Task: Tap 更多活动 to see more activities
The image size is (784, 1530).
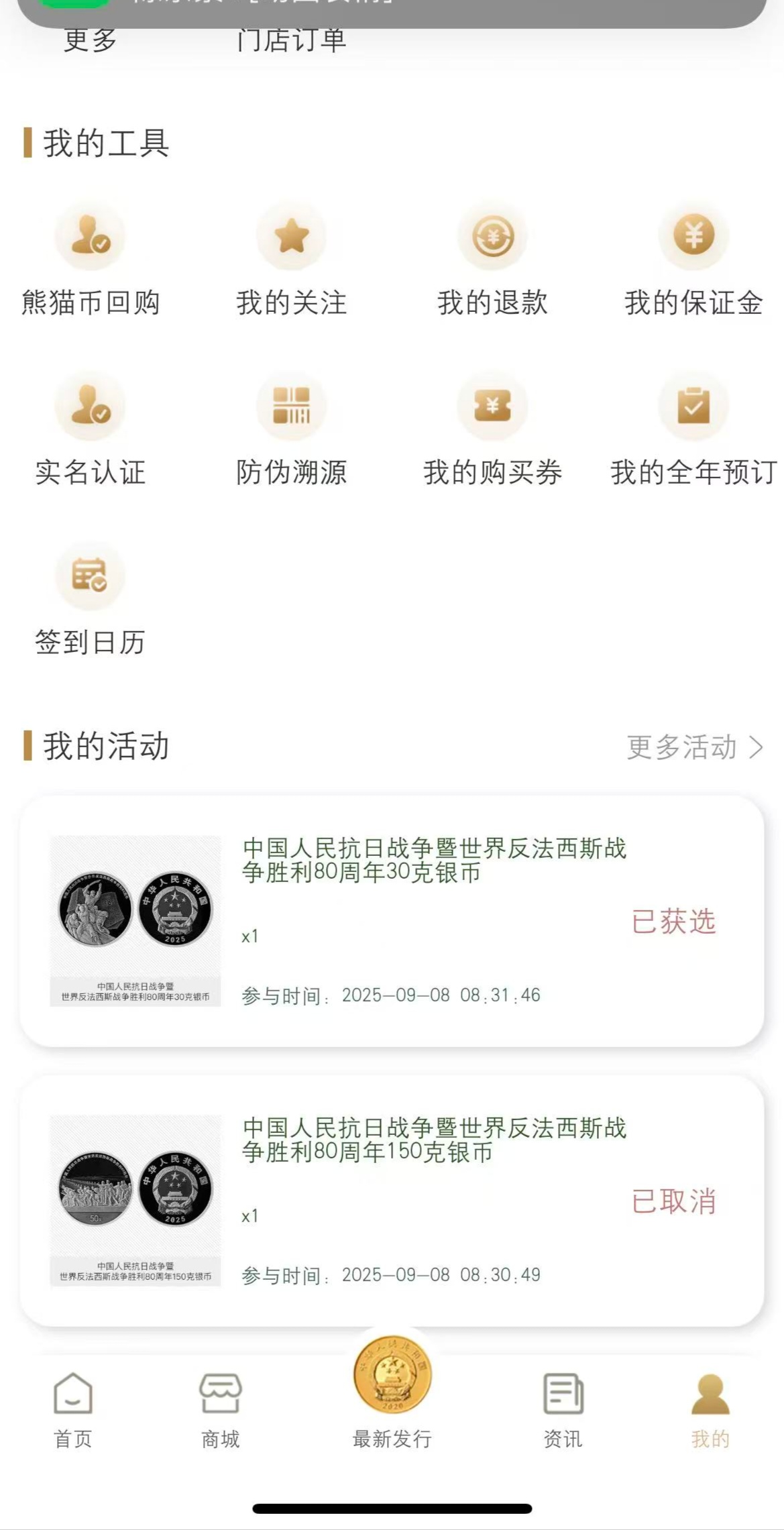Action: [x=694, y=747]
